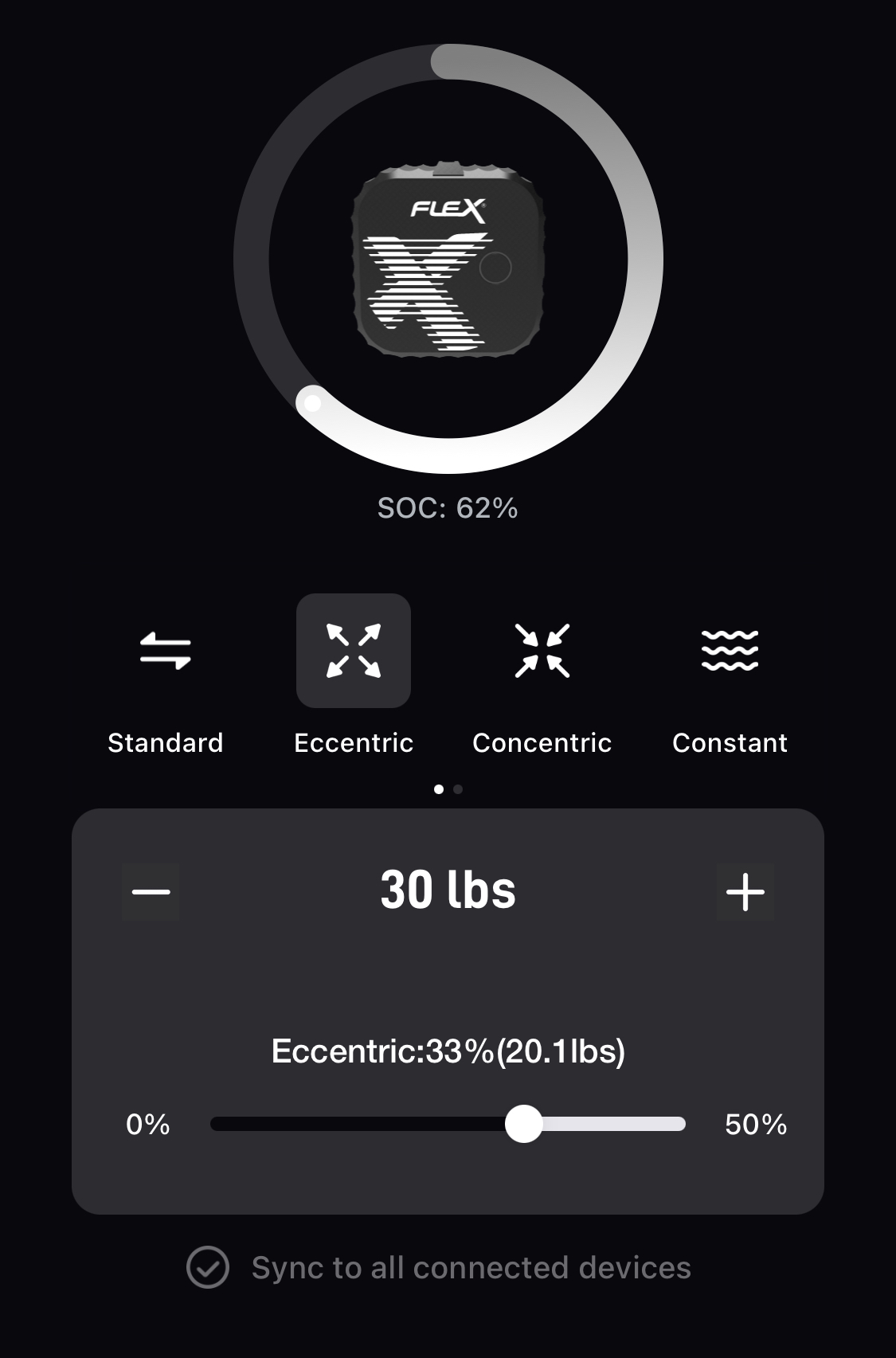Tap the Eccentric percentage slider handle
The image size is (896, 1358).
coord(525,1125)
